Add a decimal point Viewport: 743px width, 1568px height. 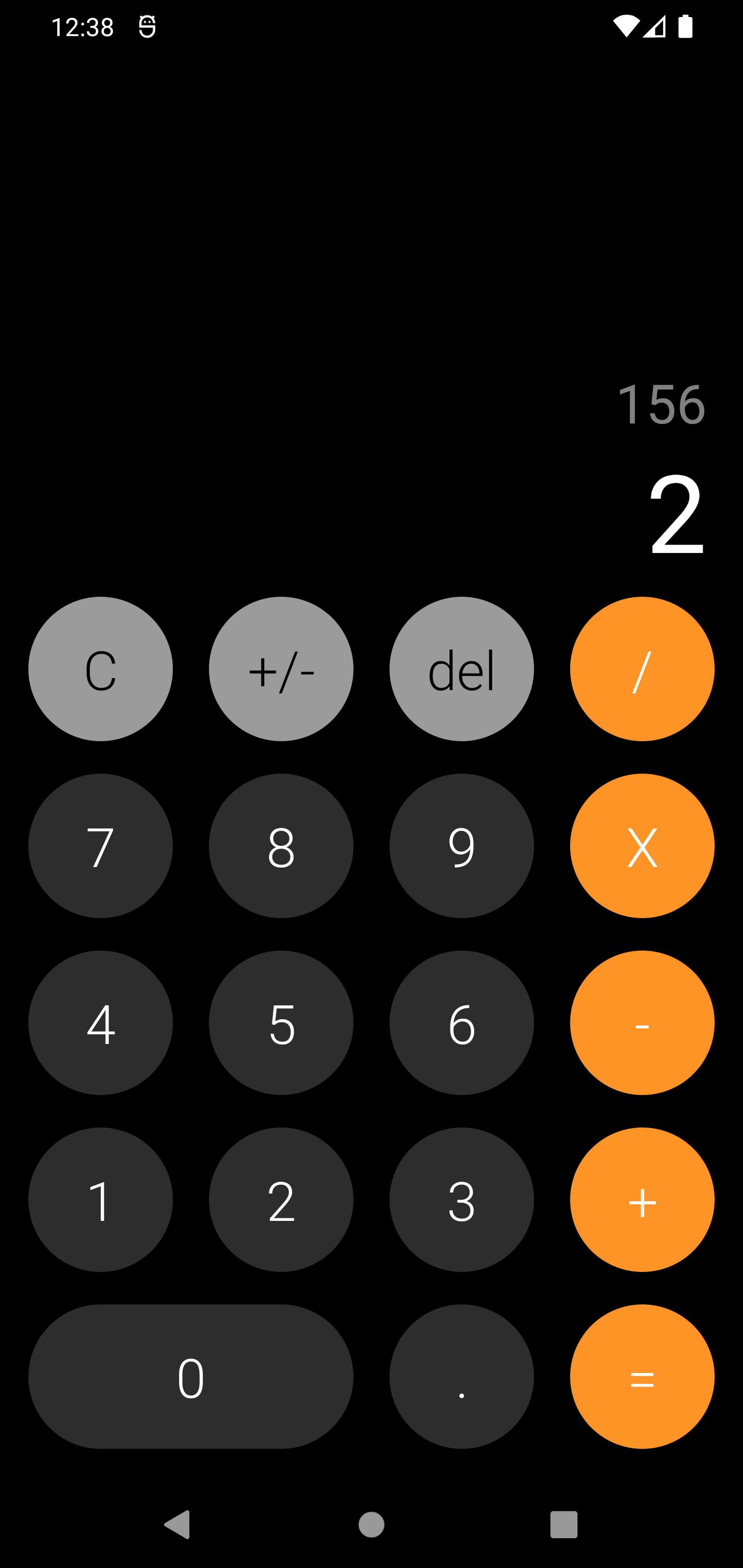[x=461, y=1376]
